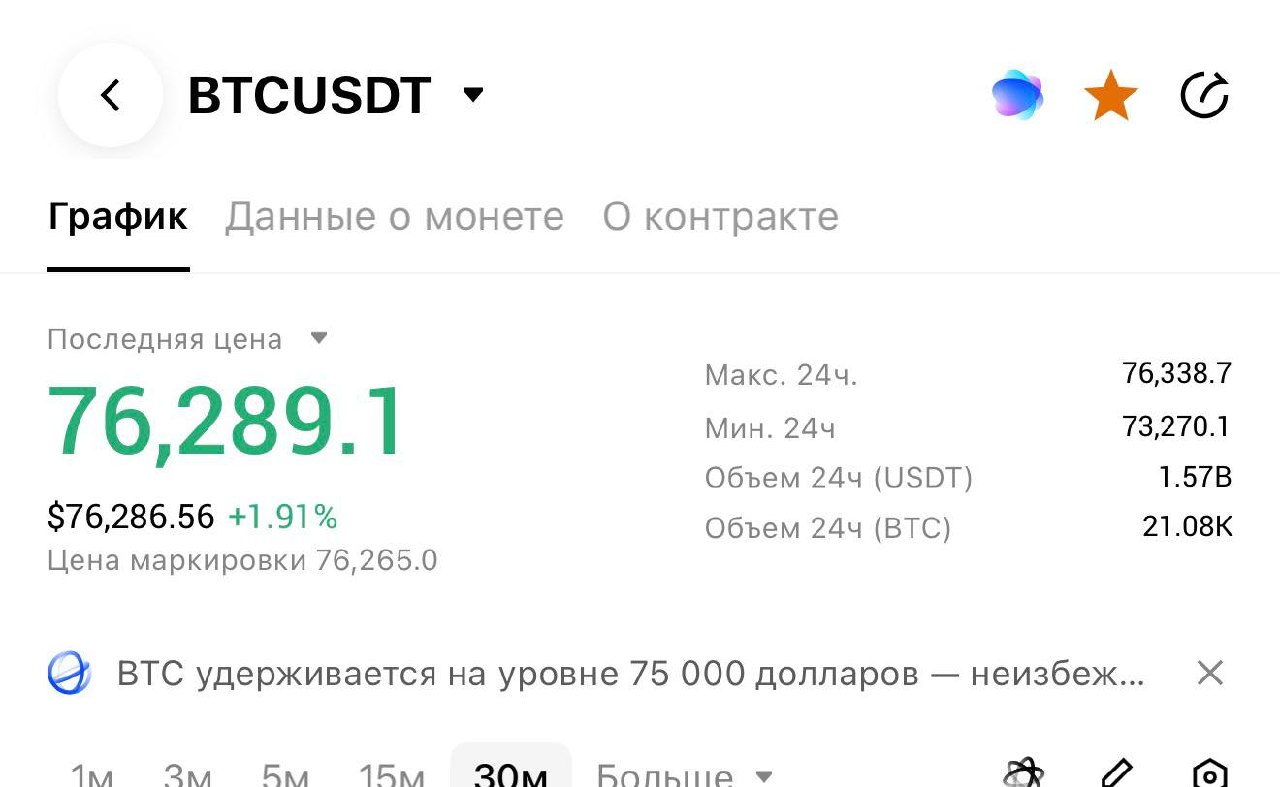Open the chart indicators icon
Viewport: 1280px width, 787px height.
pos(1023,774)
